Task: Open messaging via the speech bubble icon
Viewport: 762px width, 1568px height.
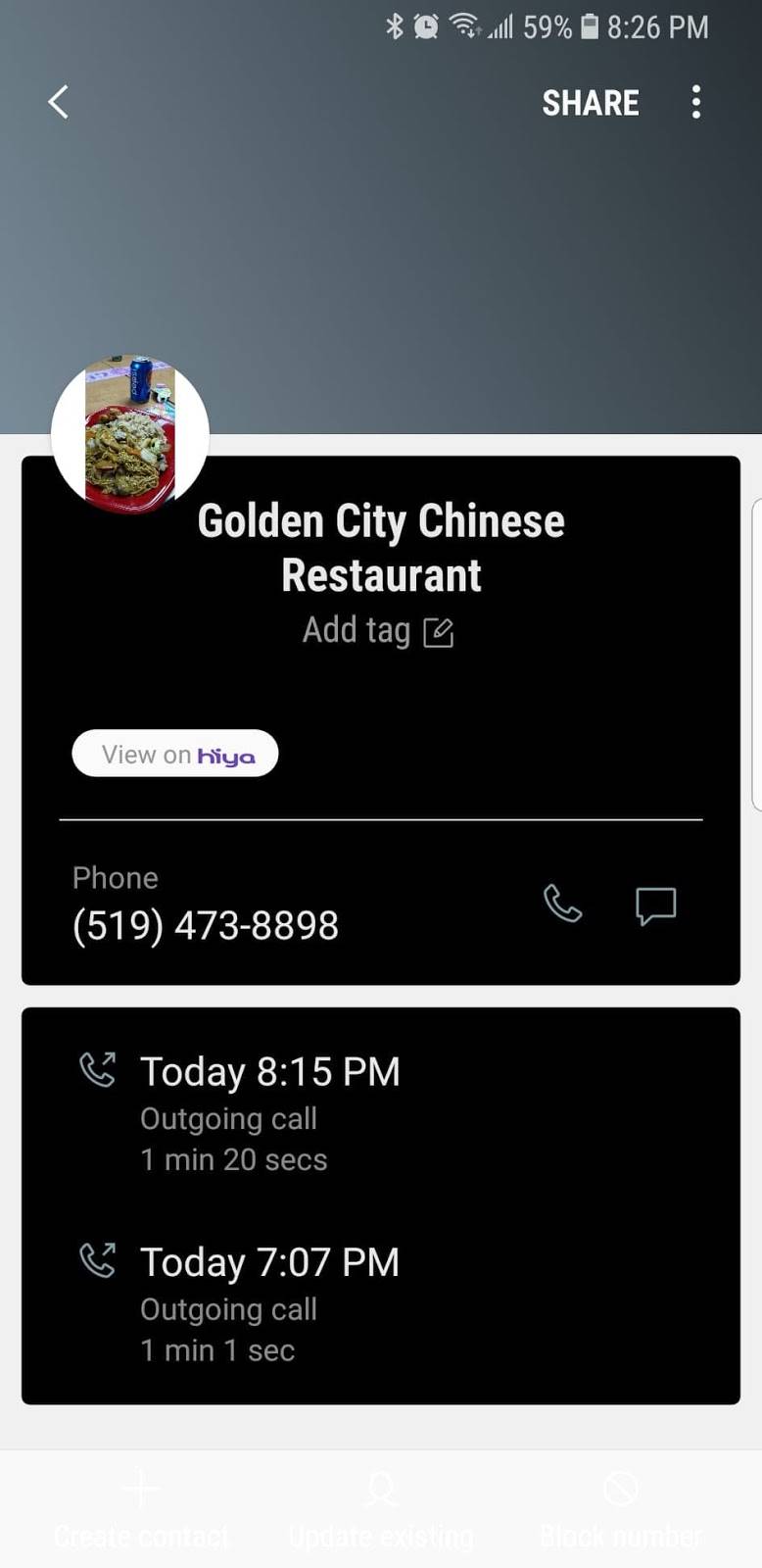Action: (656, 906)
